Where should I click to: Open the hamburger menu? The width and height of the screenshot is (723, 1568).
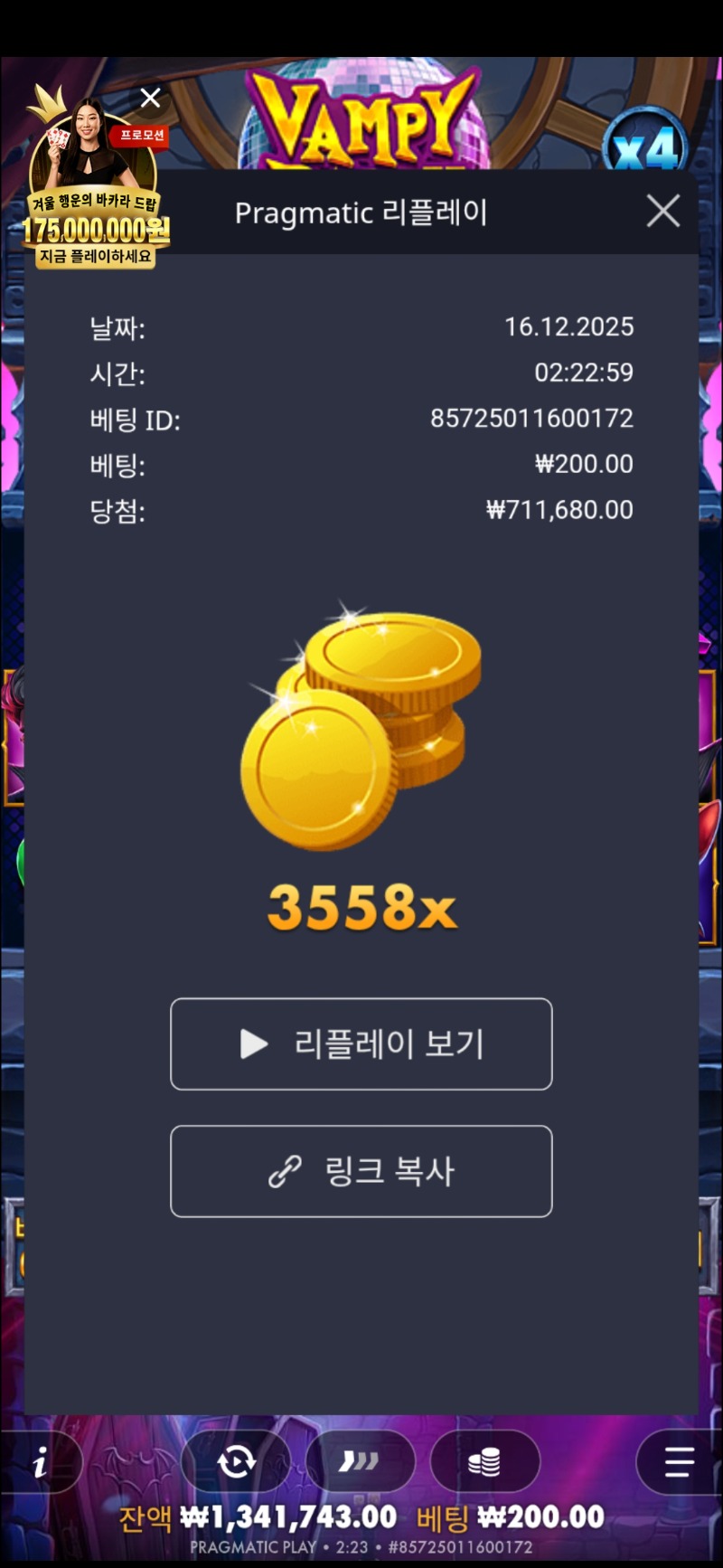coord(679,1461)
